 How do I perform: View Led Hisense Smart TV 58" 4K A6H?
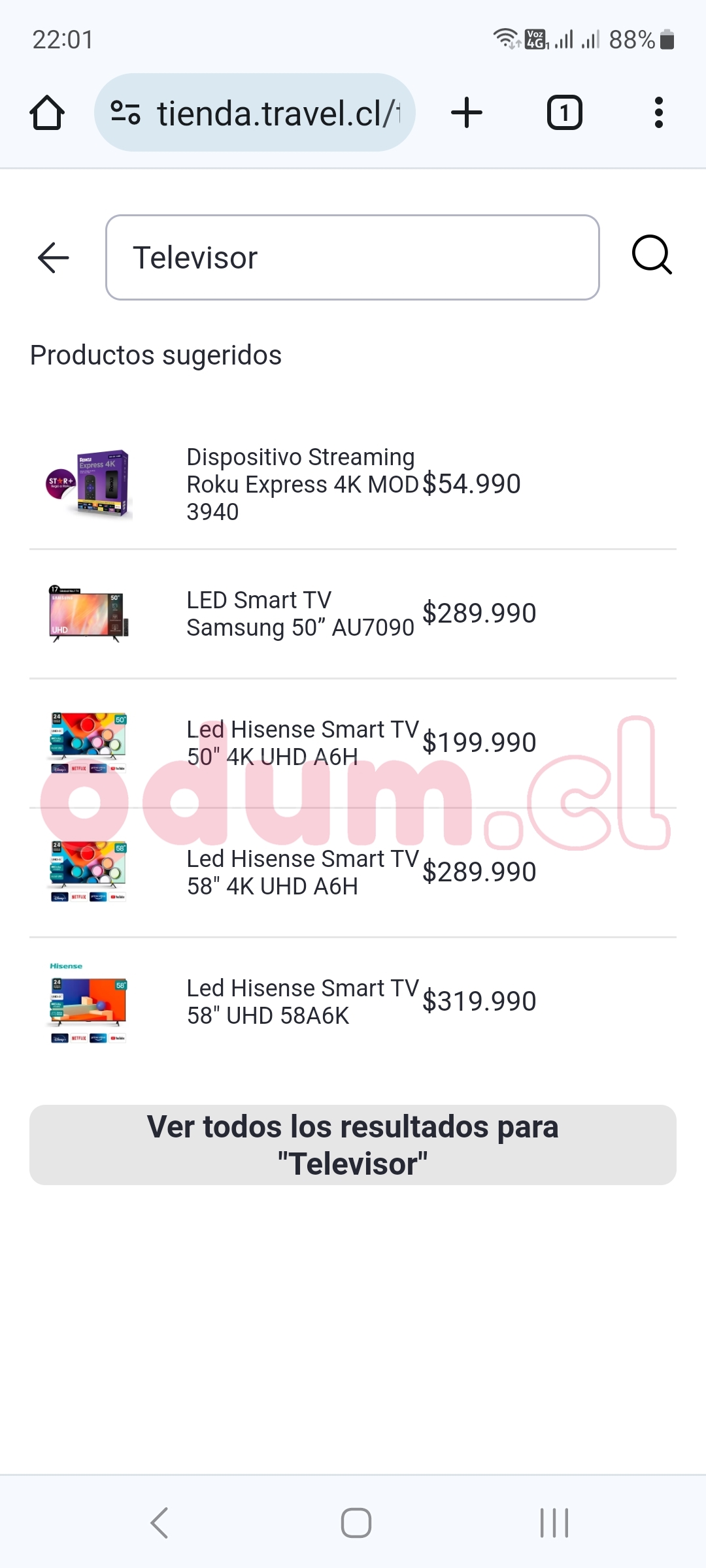pos(302,872)
